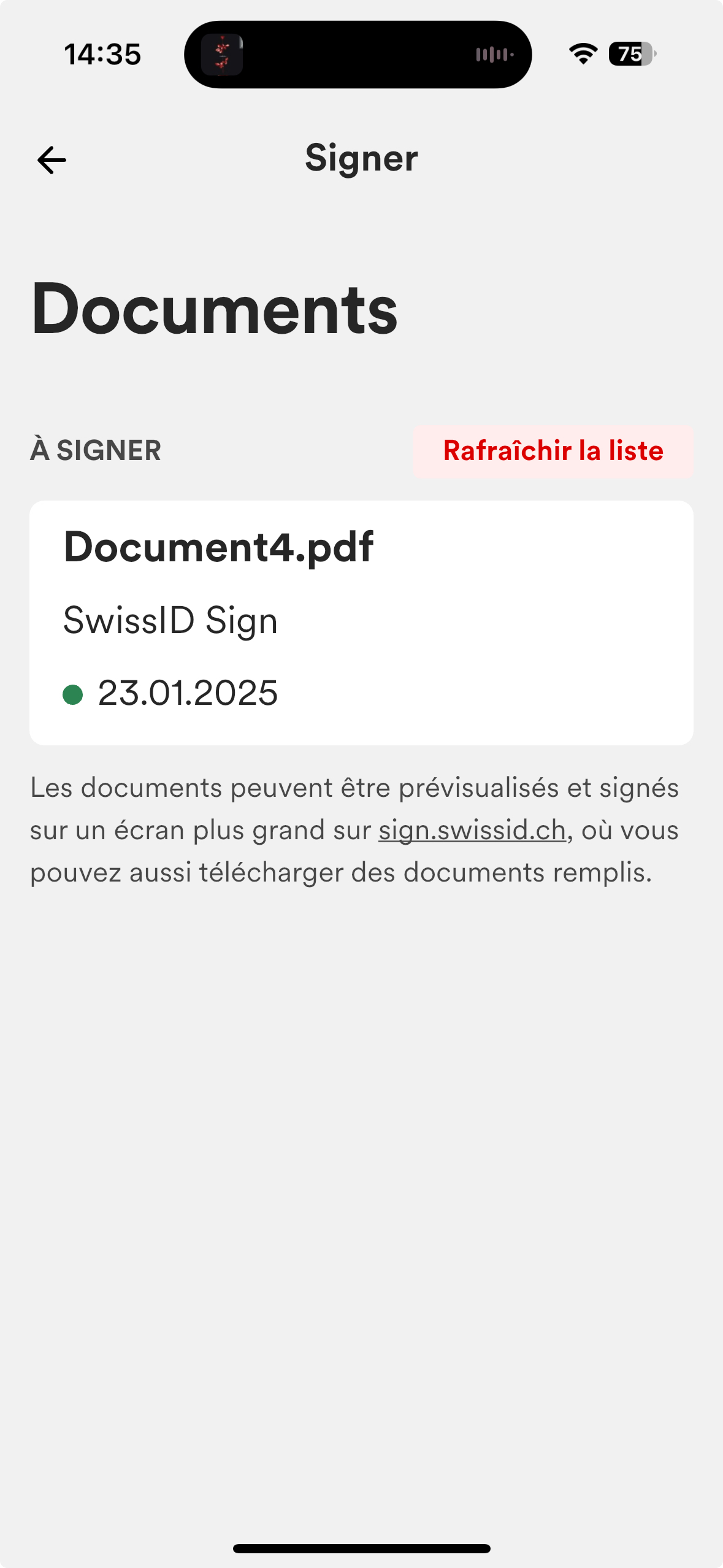Tap Rafraîchir la liste button
This screenshot has width=723, height=1568.
[553, 451]
